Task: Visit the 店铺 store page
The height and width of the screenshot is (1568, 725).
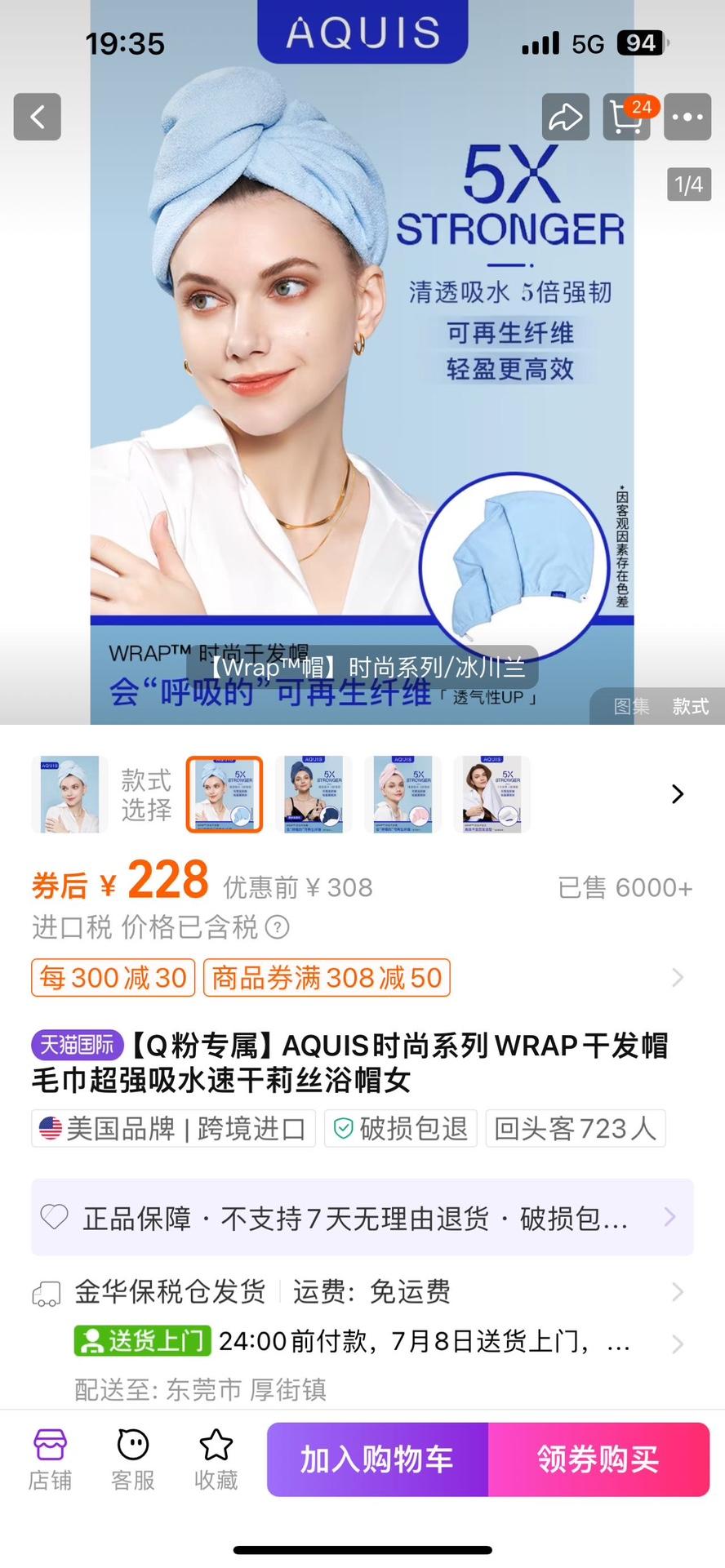Action: point(50,1461)
